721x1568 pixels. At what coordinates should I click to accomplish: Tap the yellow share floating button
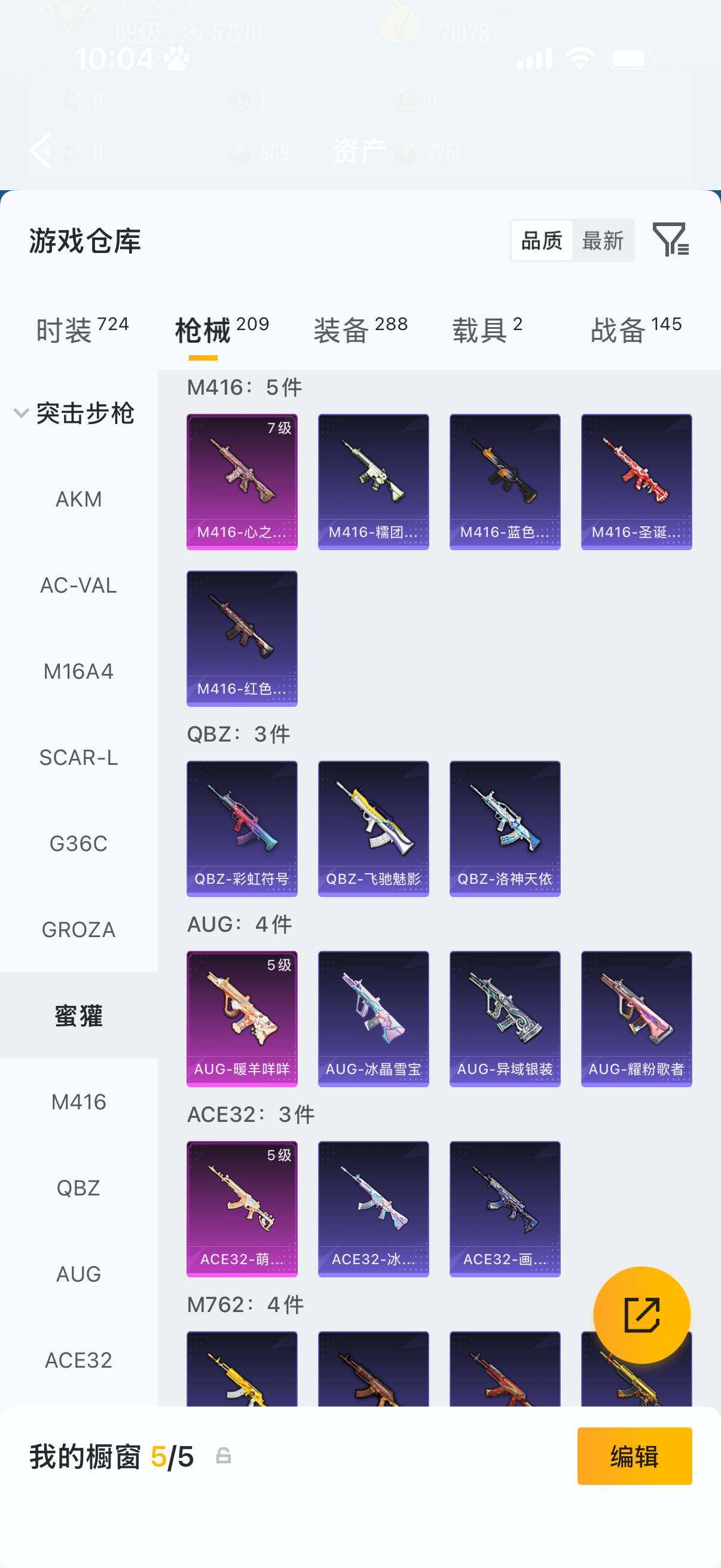click(x=642, y=1315)
